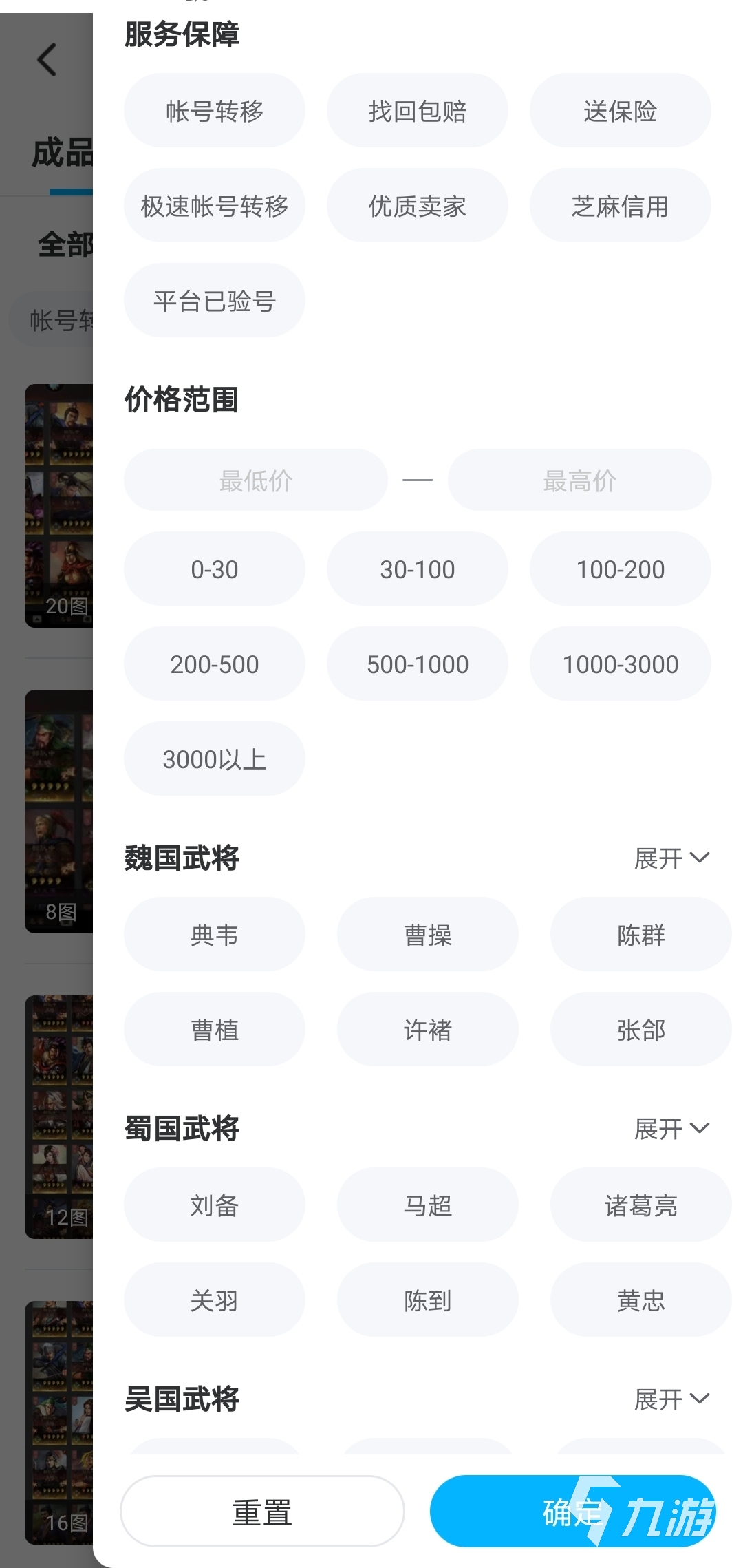
Task: Select the 帐号转移 service chip
Action: coord(214,110)
